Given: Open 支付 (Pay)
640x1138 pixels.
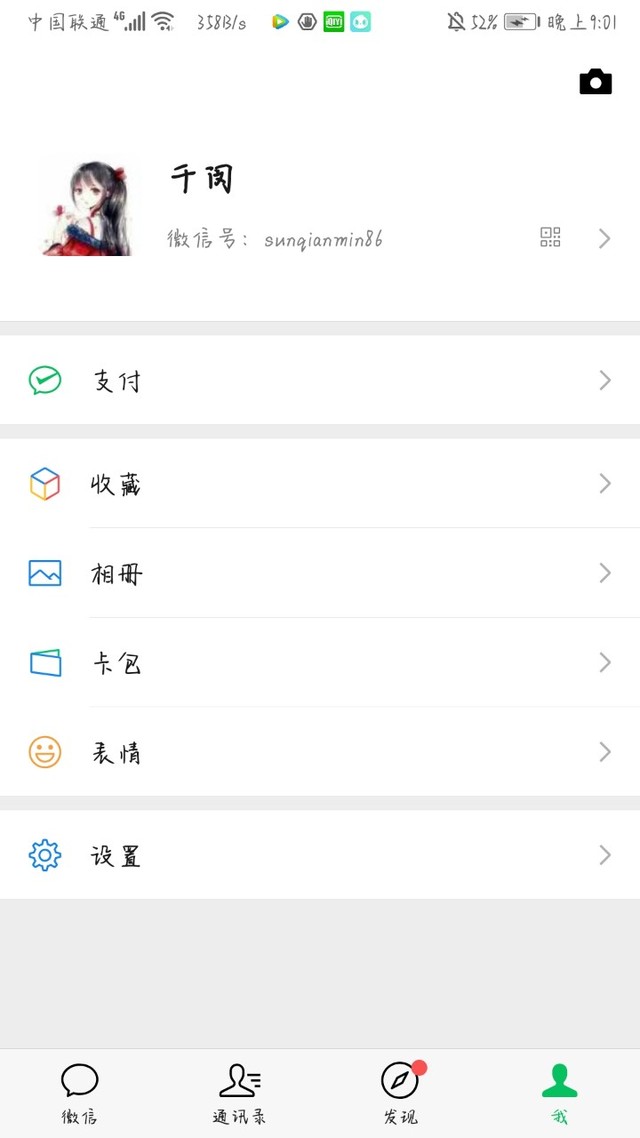Looking at the screenshot, I should (320, 380).
